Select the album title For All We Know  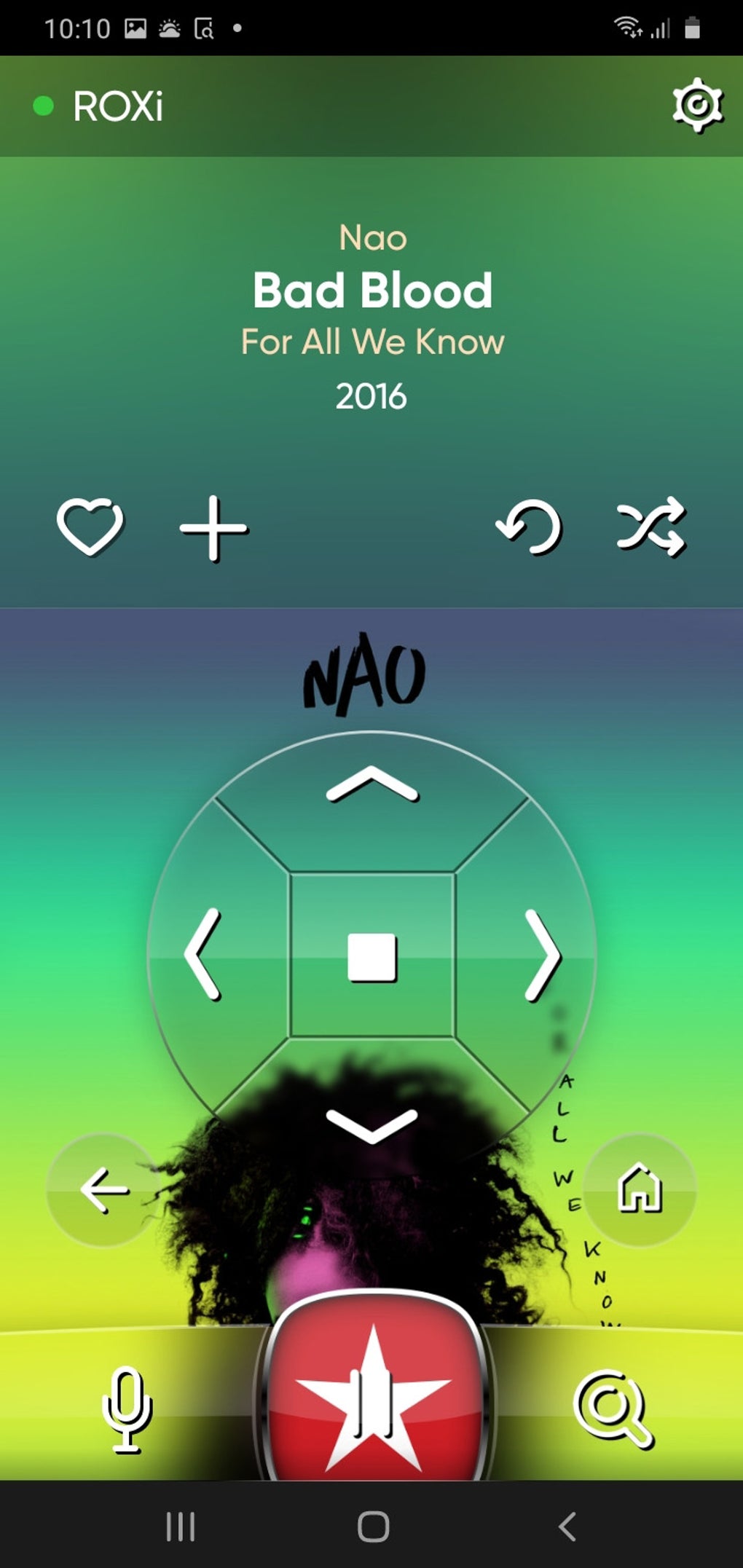(372, 342)
